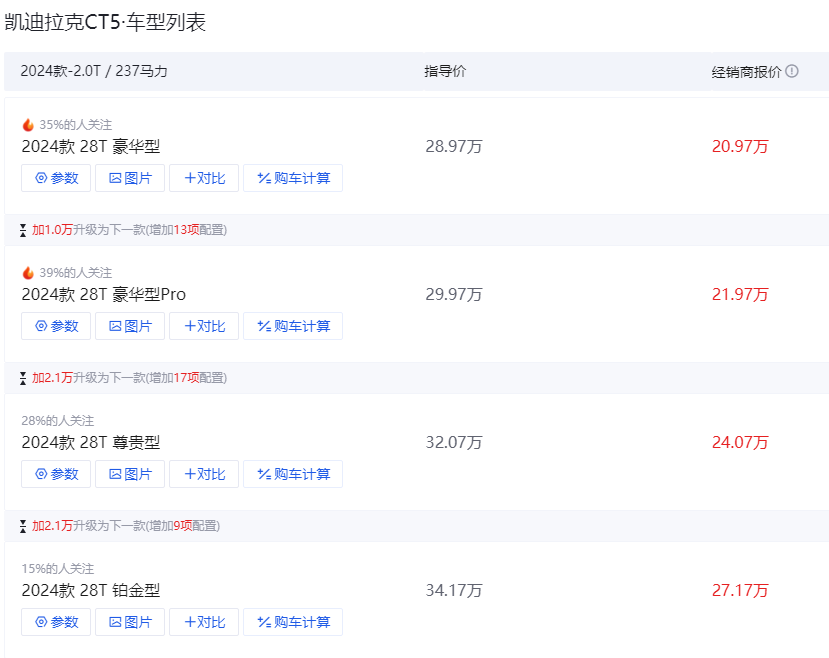Add 28T 豪华型 to 对比
Viewport: 829px width, 658px height.
[x=204, y=178]
